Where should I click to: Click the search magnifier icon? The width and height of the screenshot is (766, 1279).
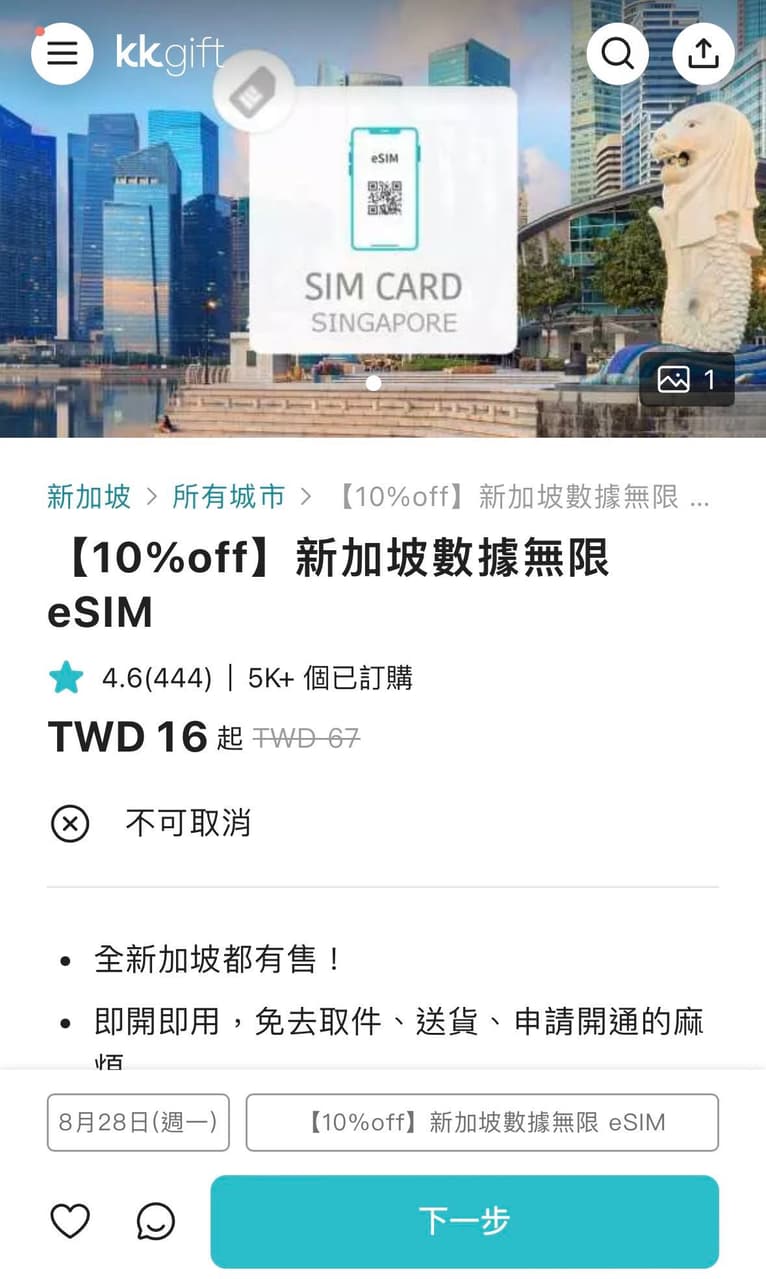tap(617, 53)
